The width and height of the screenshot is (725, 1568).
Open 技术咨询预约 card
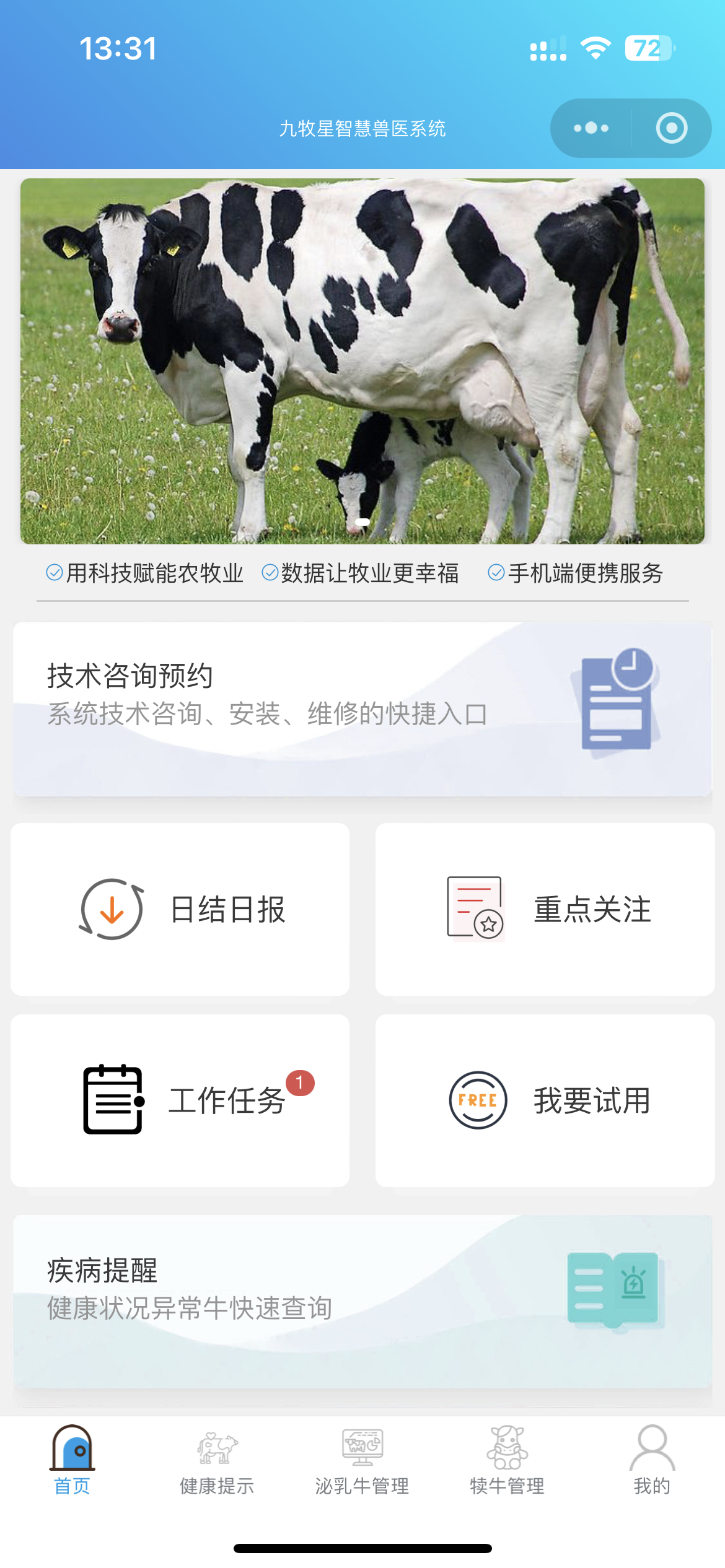tap(362, 709)
